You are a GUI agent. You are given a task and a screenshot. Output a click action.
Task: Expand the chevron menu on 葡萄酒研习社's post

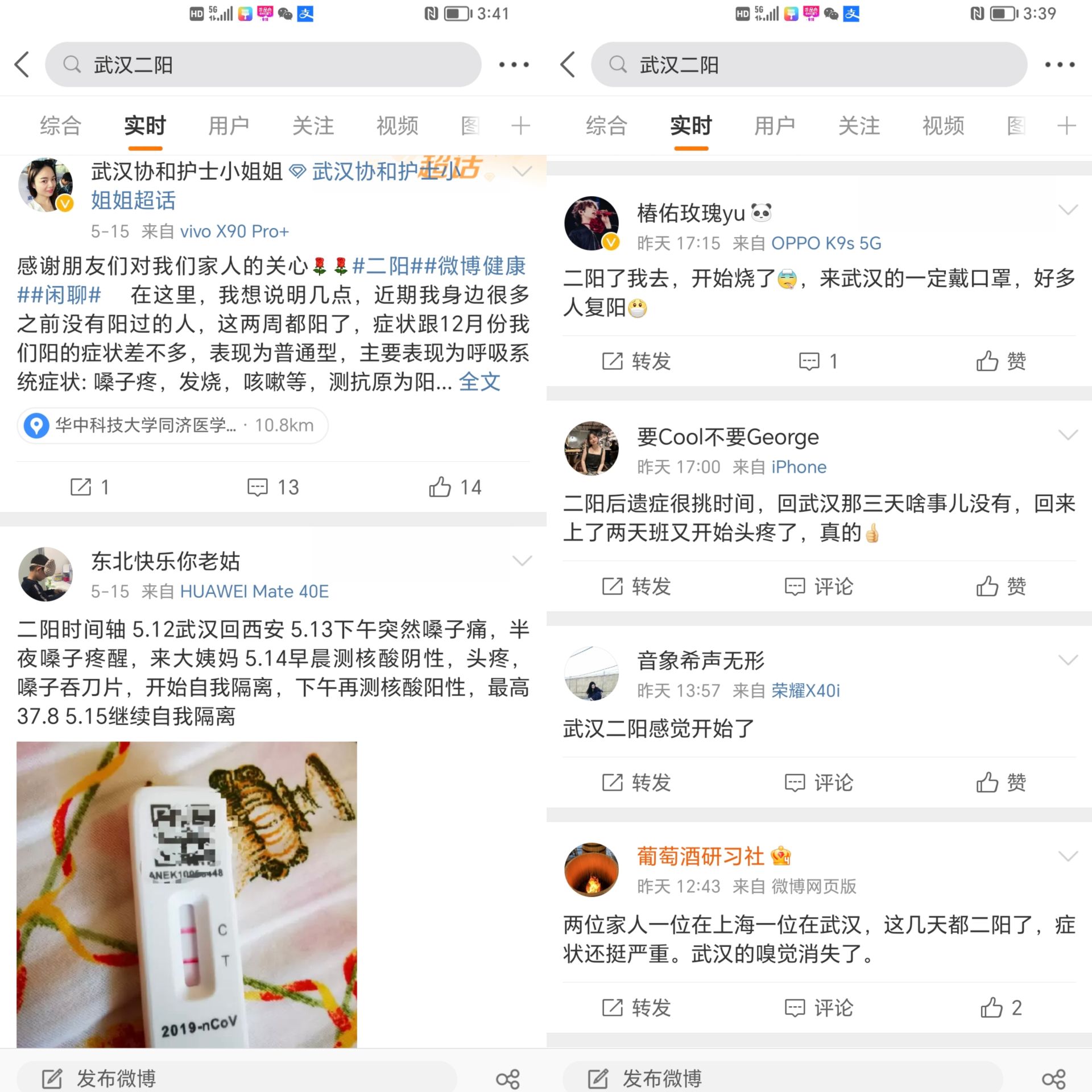click(1068, 857)
